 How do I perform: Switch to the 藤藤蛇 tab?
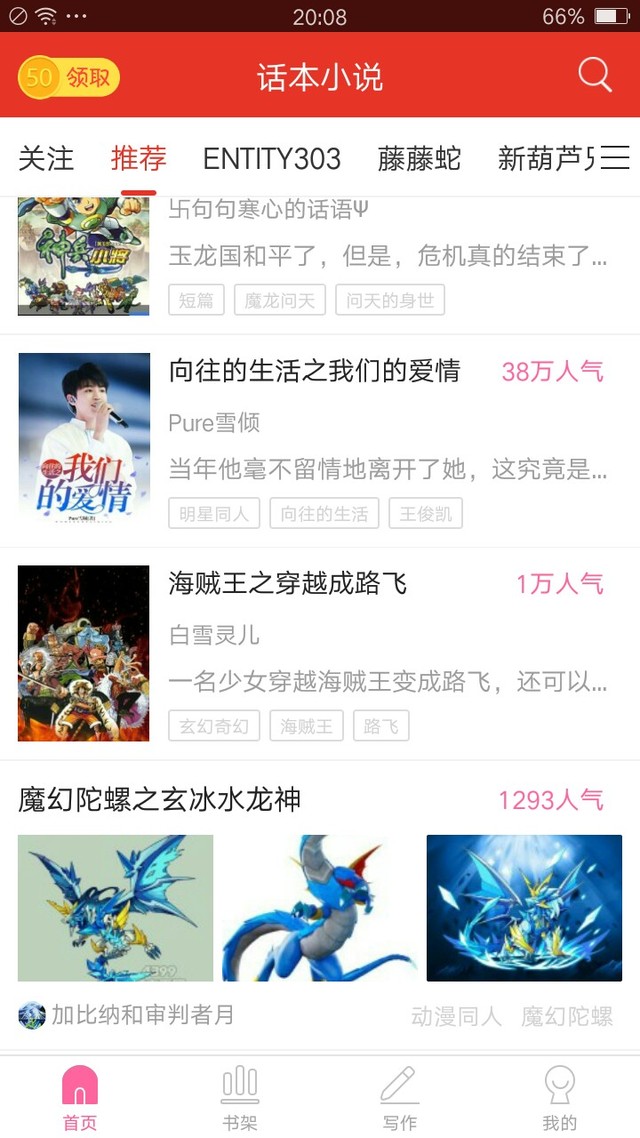[419, 158]
